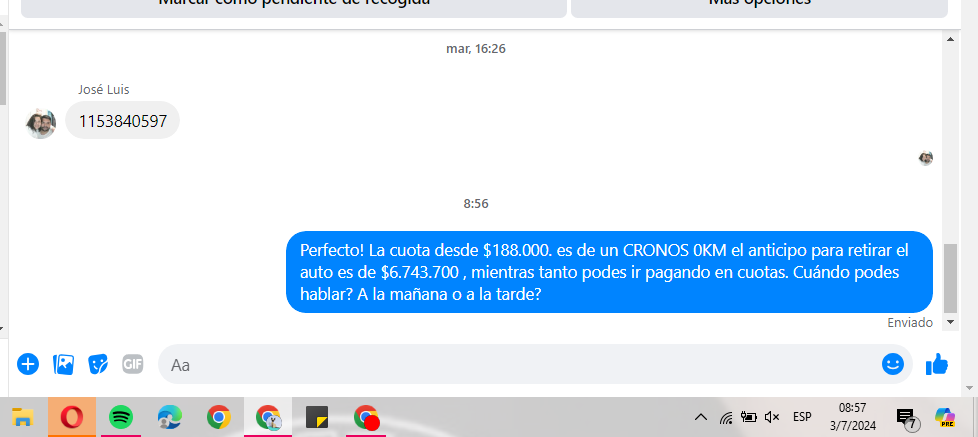Open Spotify from the taskbar
Image resolution: width=978 pixels, height=437 pixels.
(x=121, y=417)
